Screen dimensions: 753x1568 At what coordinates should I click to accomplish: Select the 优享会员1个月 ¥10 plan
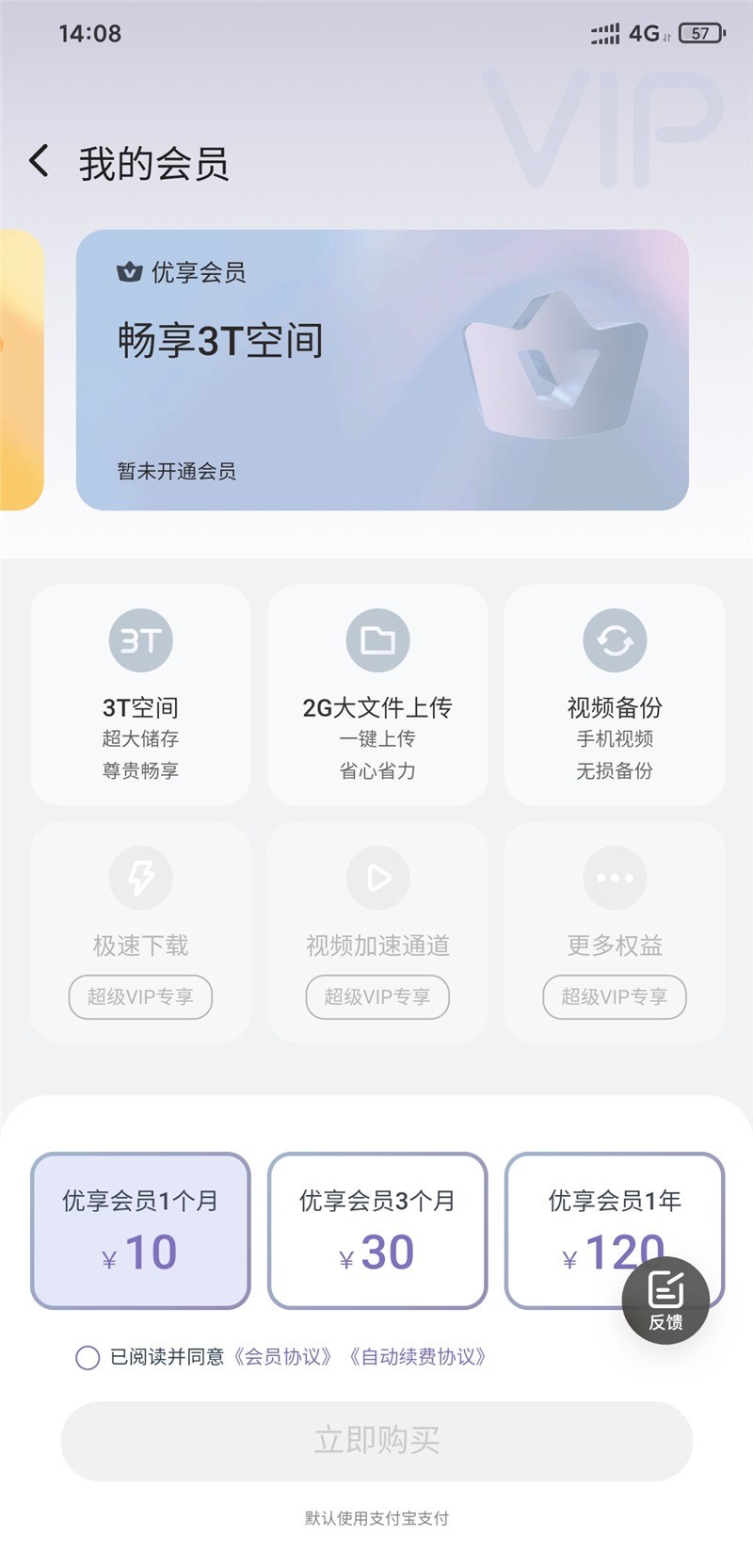[x=140, y=1231]
